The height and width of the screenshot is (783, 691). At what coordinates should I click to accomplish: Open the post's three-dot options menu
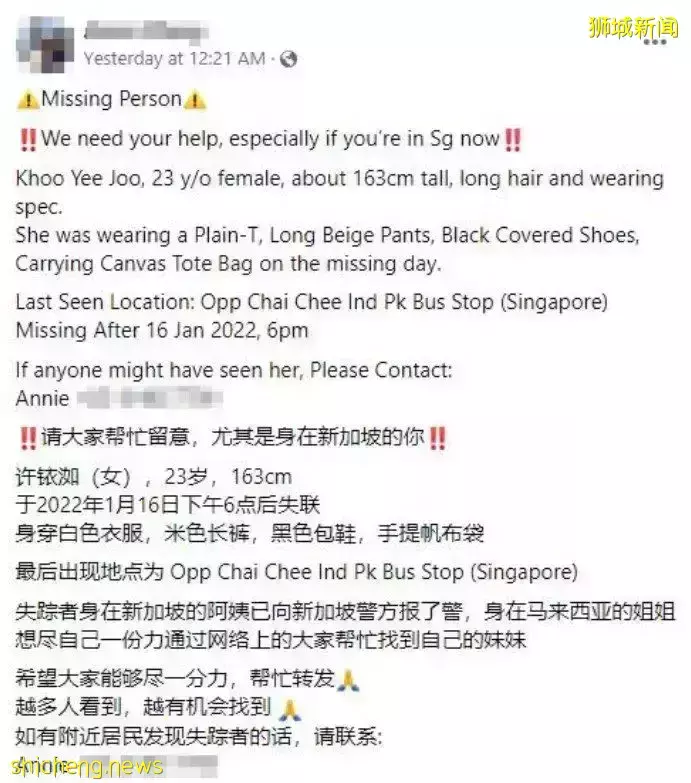point(656,43)
